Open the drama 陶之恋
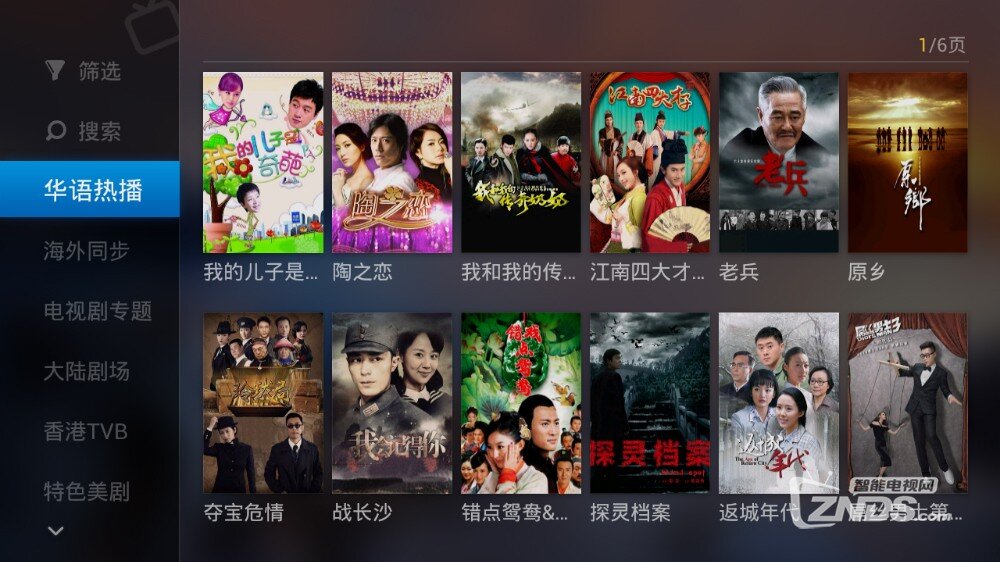The image size is (1000, 562). pos(392,162)
